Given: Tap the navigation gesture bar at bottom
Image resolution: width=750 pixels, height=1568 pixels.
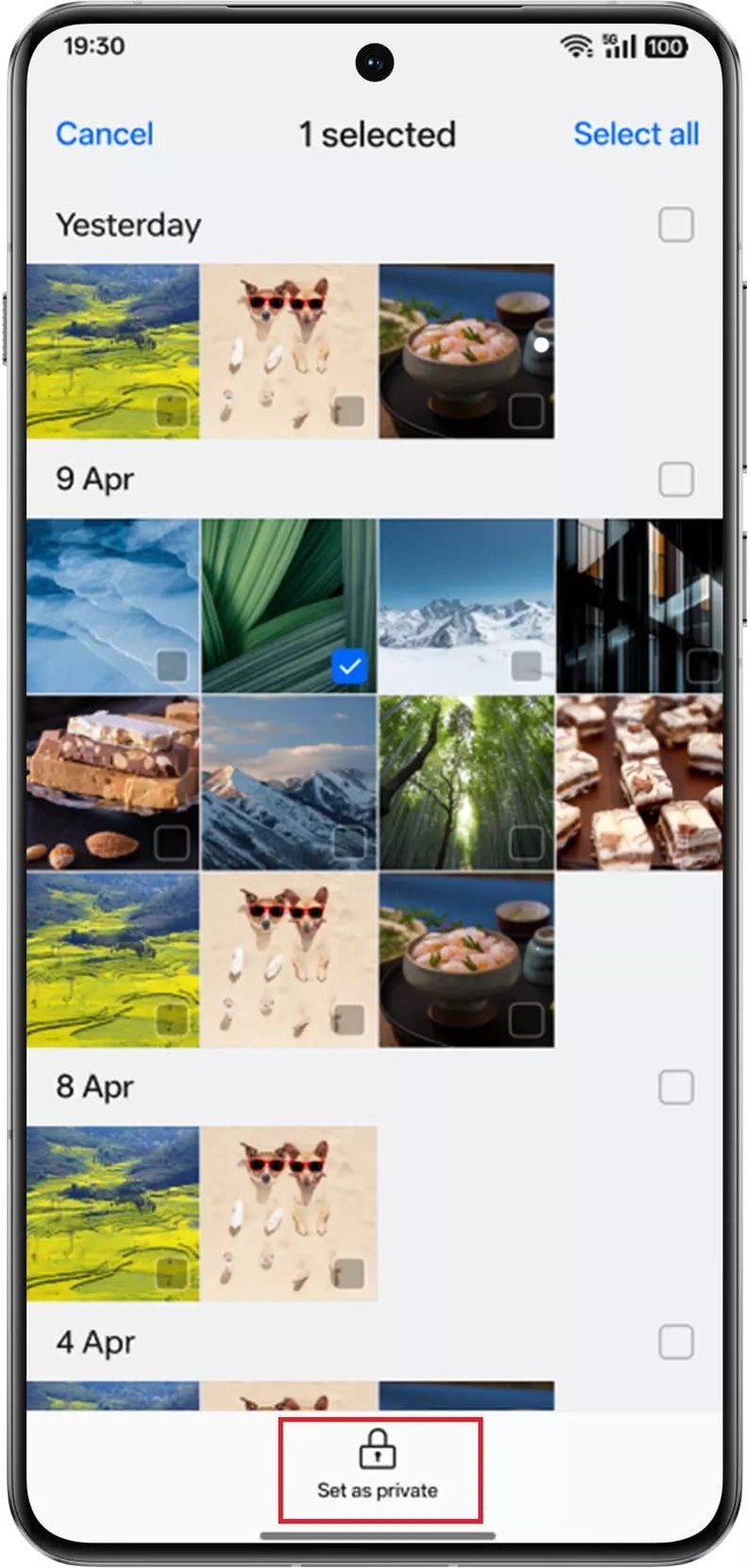Looking at the screenshot, I should tap(375, 1535).
